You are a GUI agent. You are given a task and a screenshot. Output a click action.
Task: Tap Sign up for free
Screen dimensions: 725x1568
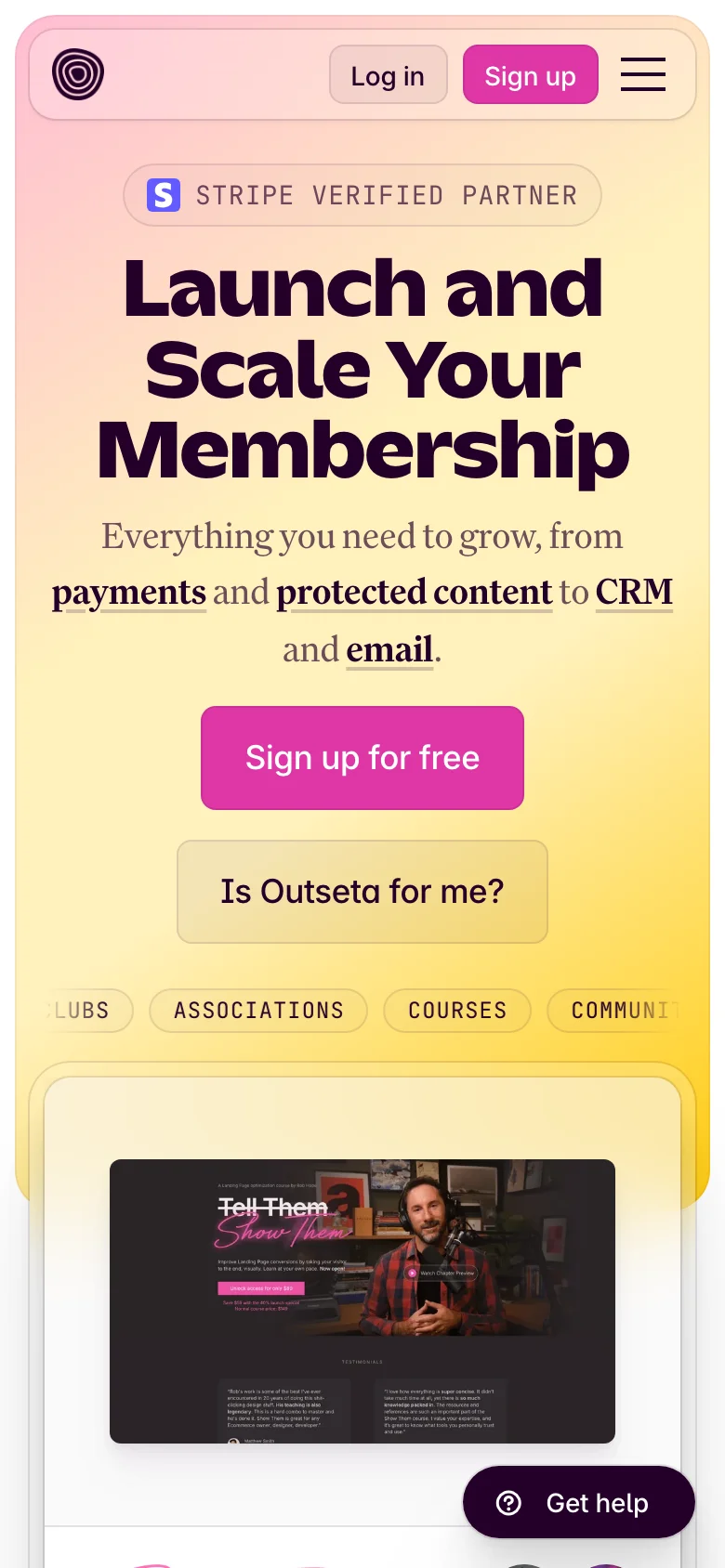(362, 758)
